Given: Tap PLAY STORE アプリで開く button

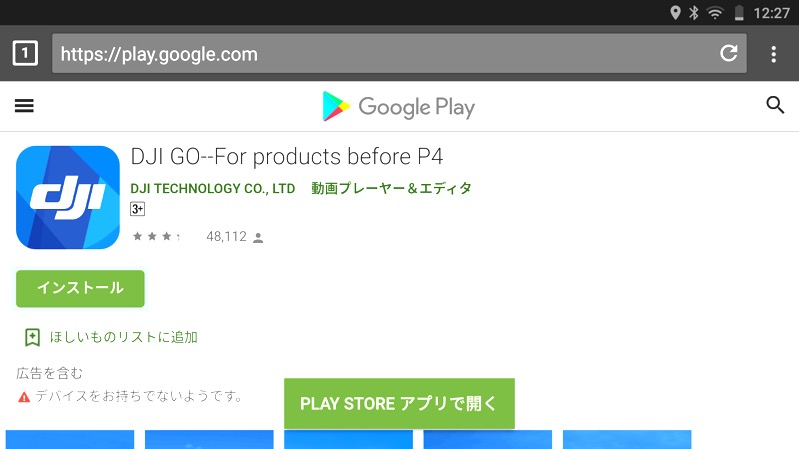Looking at the screenshot, I should pyautogui.click(x=399, y=403).
